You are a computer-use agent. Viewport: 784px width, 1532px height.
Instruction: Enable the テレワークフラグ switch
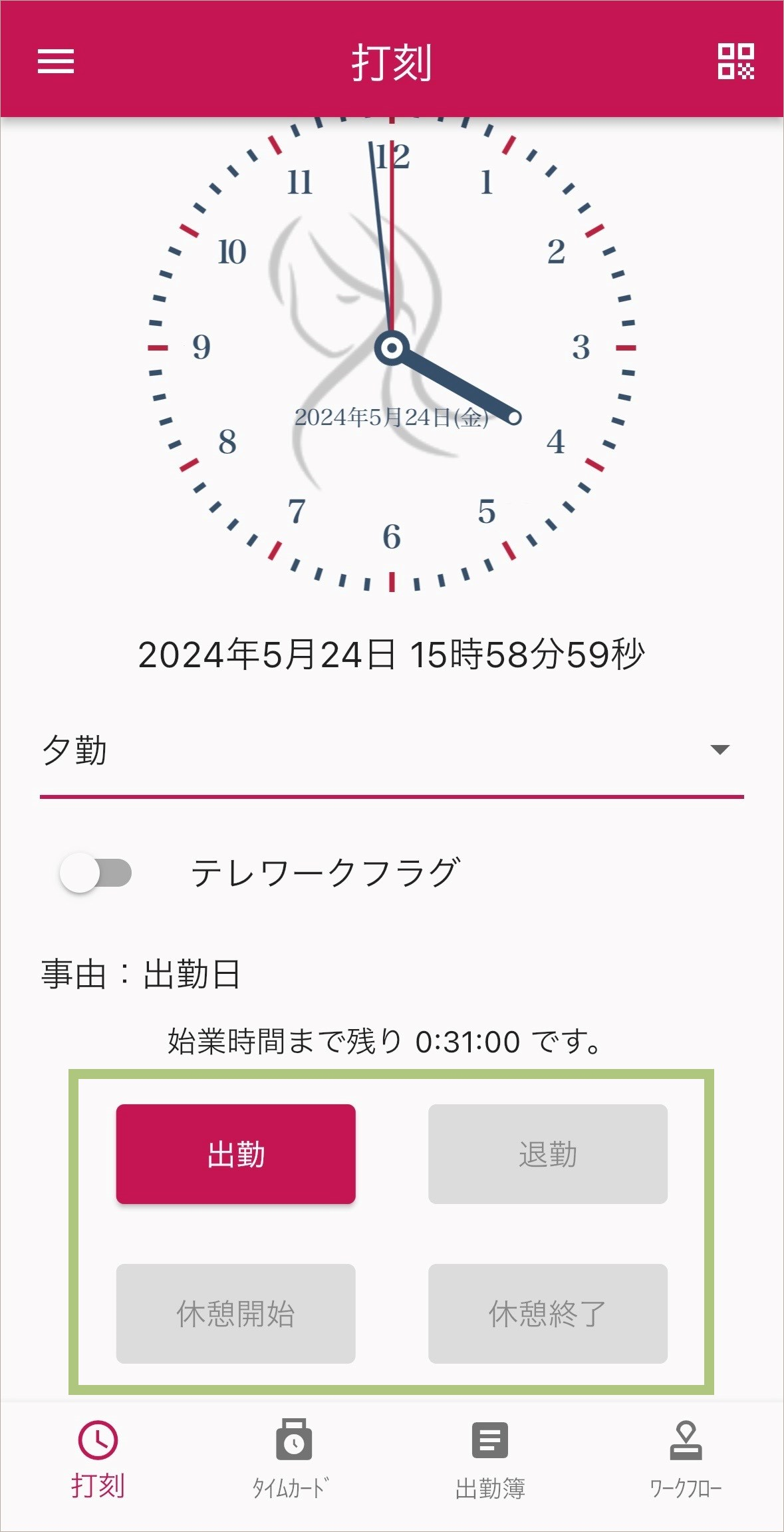[96, 873]
